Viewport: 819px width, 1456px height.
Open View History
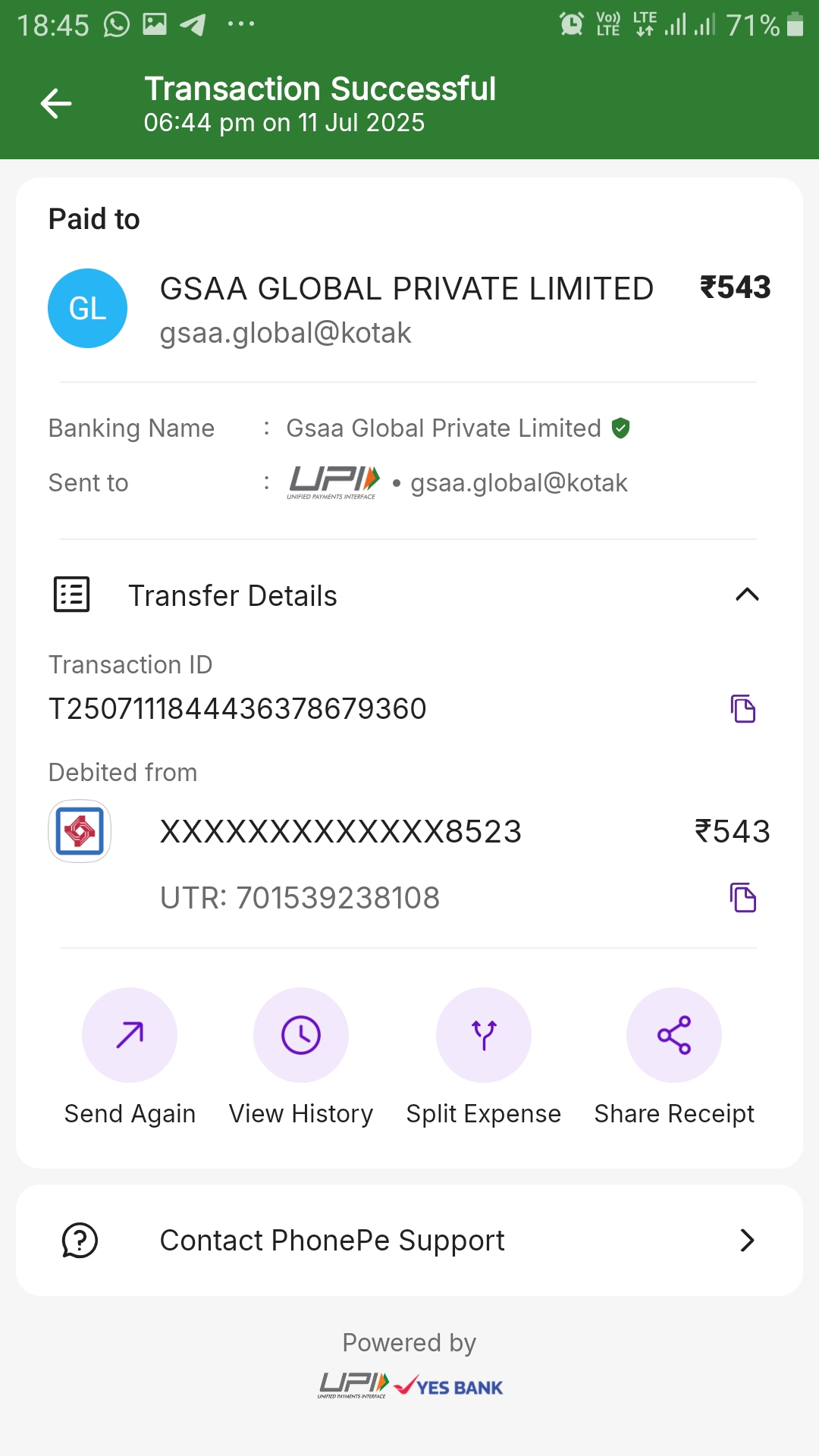pos(301,1036)
